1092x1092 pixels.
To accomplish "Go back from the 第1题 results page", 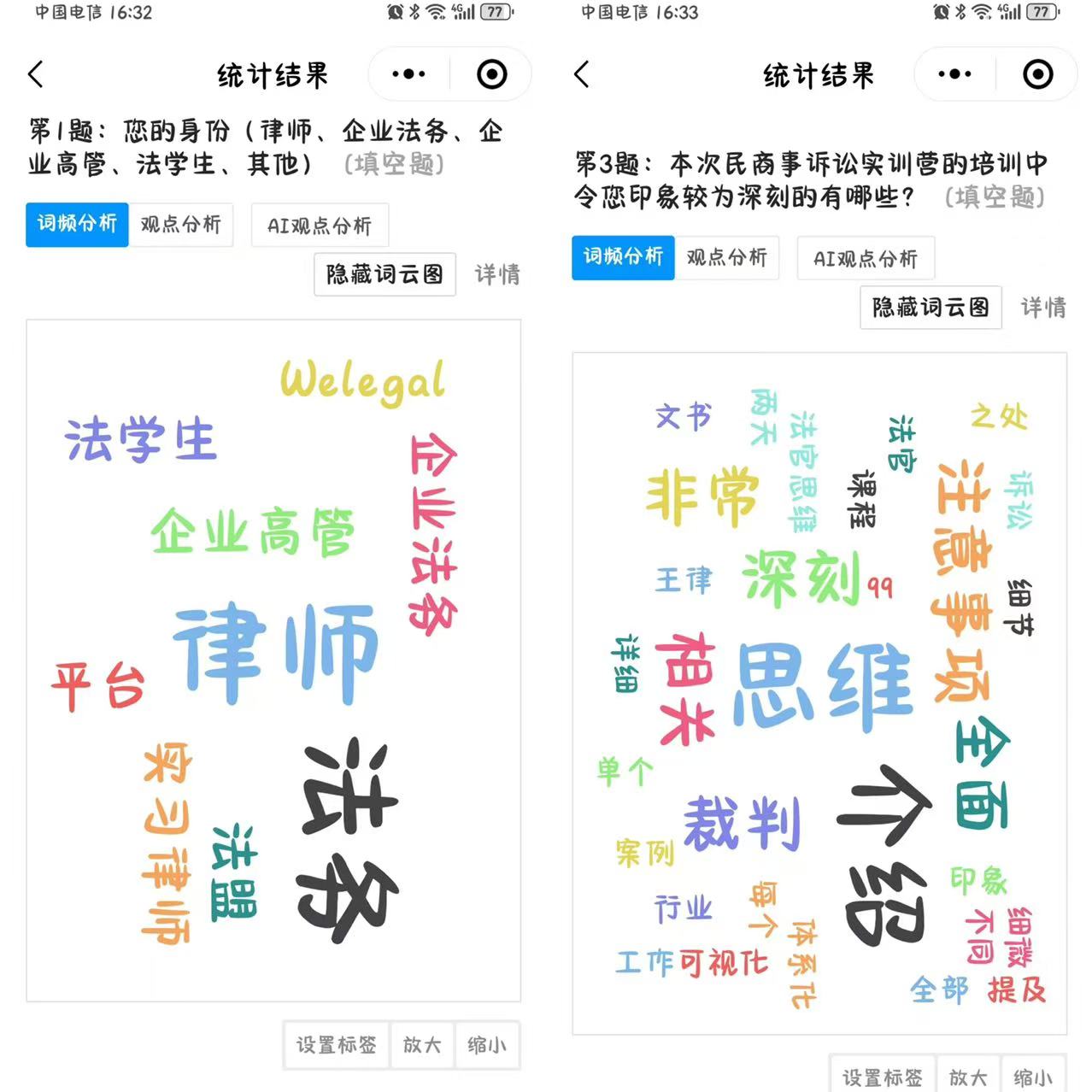I will [36, 74].
